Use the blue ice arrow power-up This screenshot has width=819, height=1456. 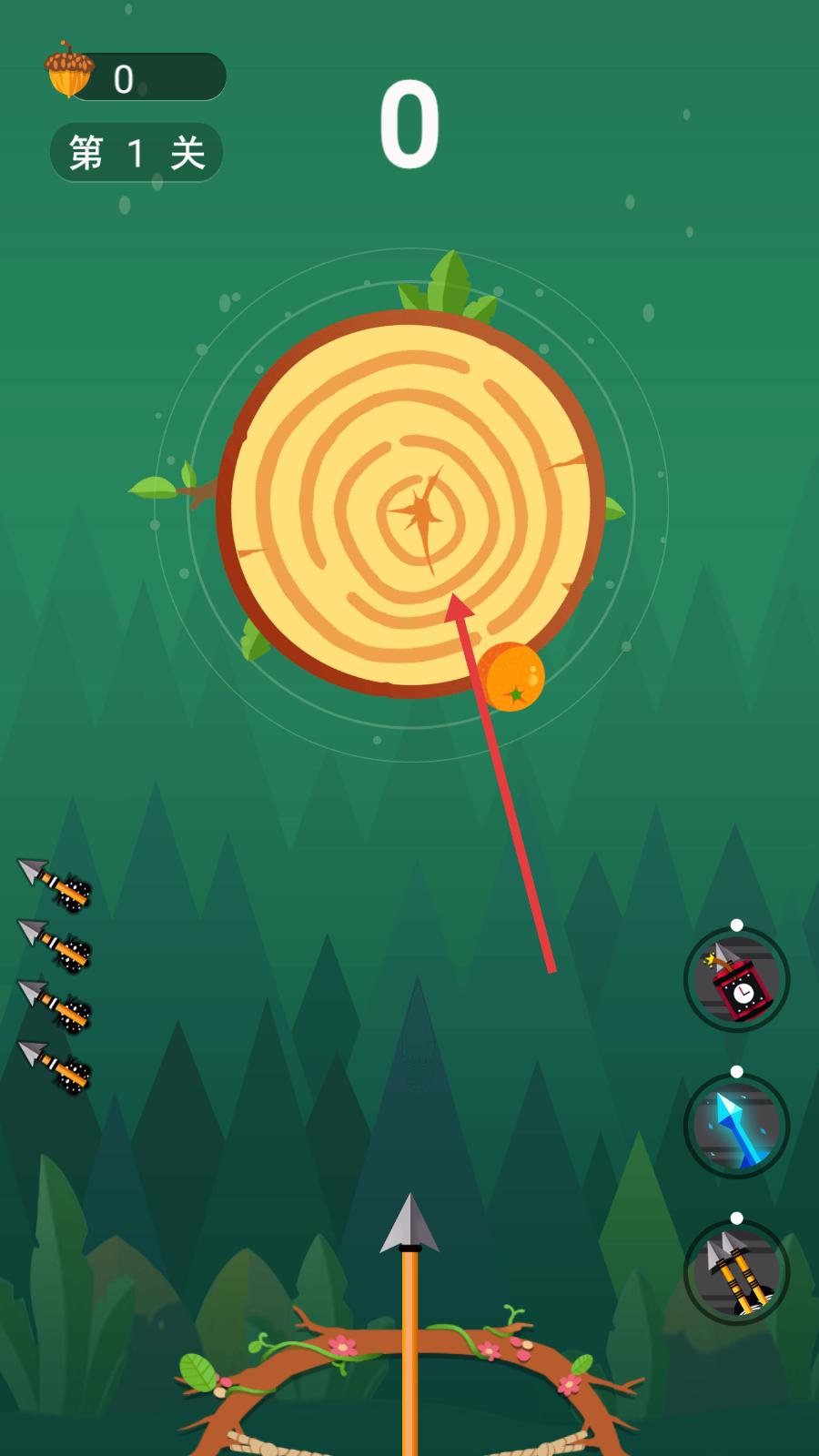click(736, 1126)
